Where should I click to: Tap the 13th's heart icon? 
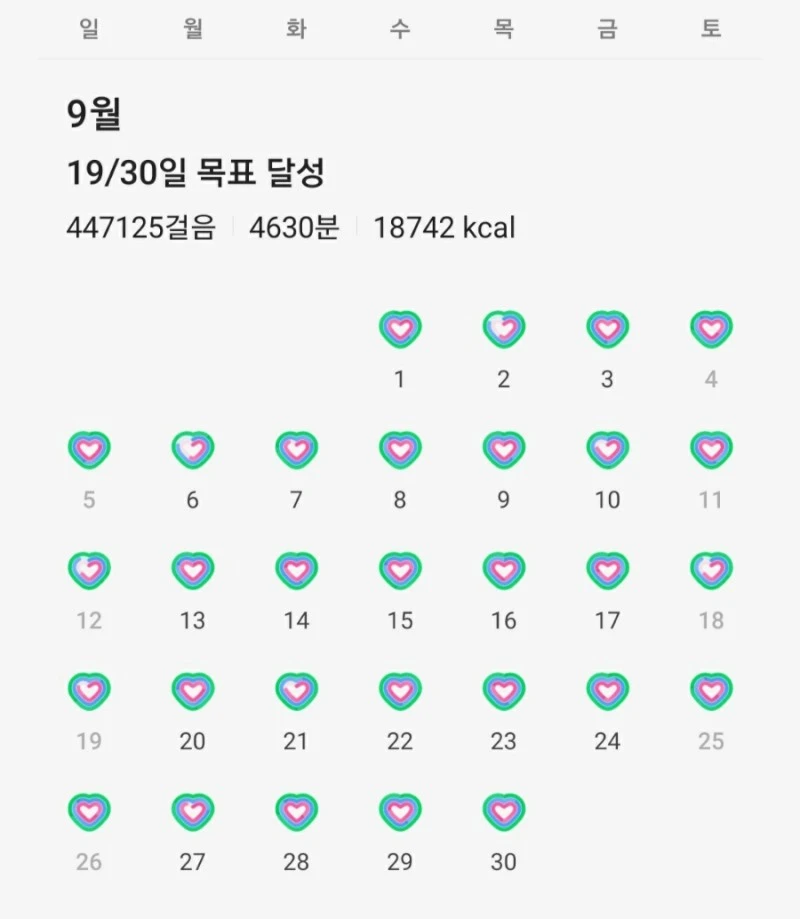coord(193,571)
